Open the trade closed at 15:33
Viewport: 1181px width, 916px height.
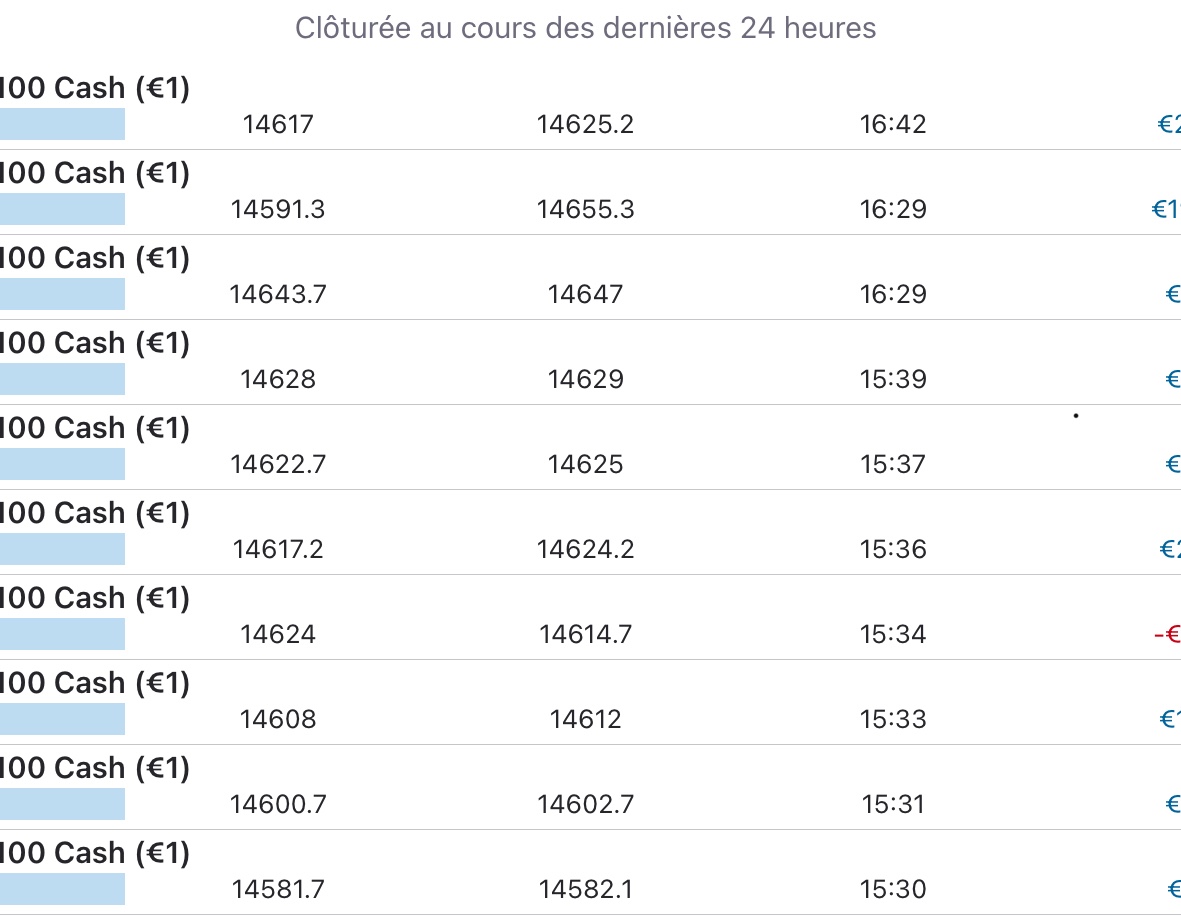[x=590, y=703]
